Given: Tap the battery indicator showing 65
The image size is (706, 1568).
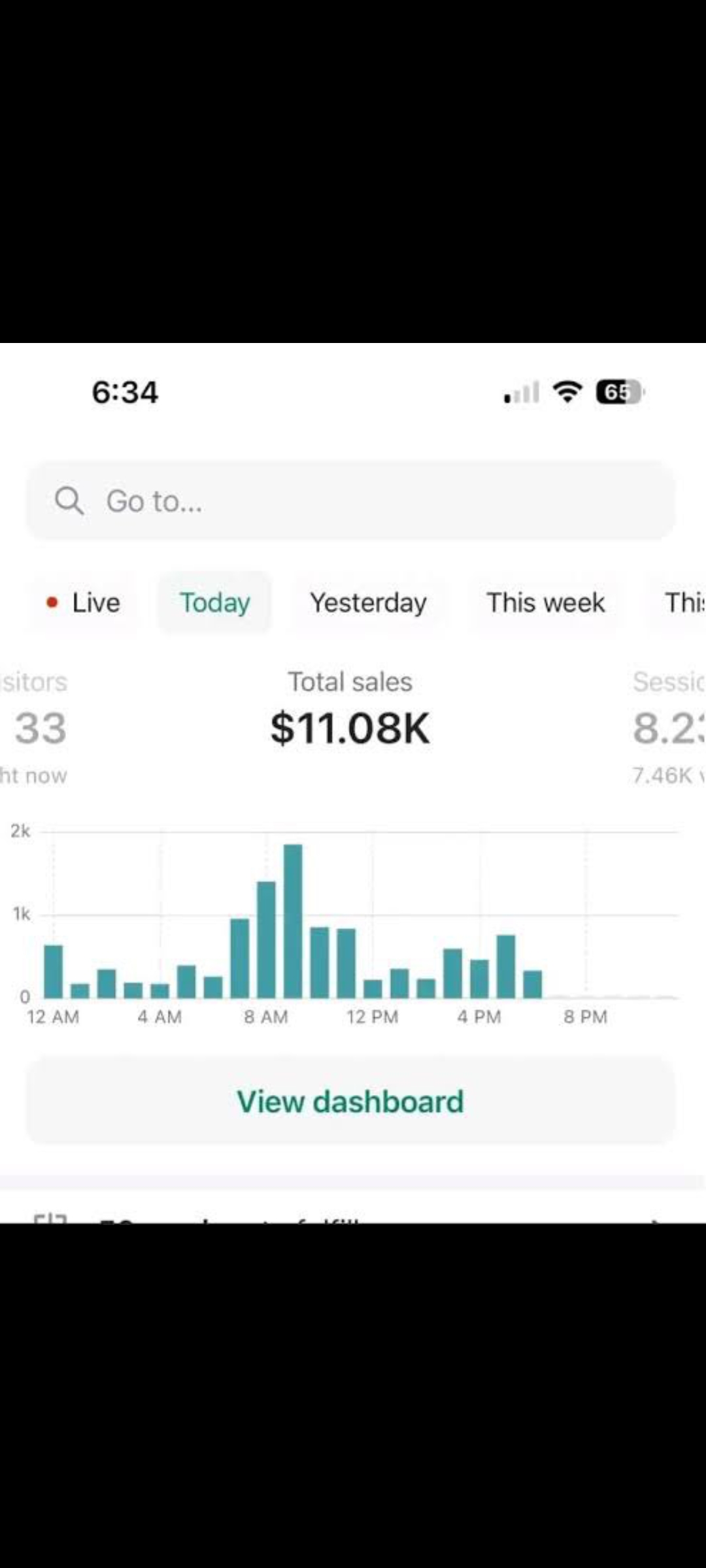Looking at the screenshot, I should coord(616,392).
